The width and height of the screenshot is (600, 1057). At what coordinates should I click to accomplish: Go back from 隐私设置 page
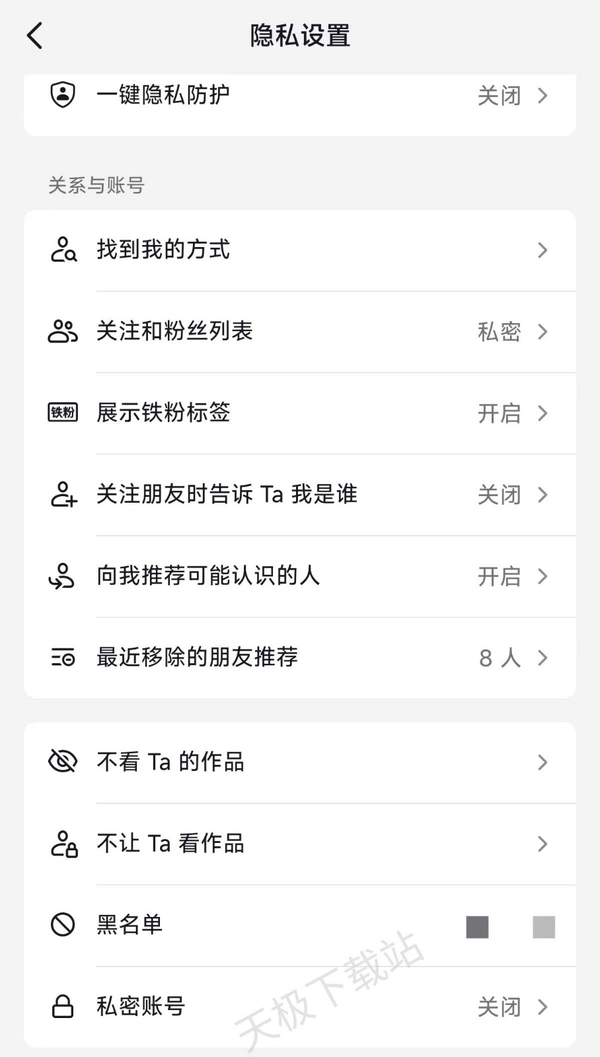click(x=35, y=37)
